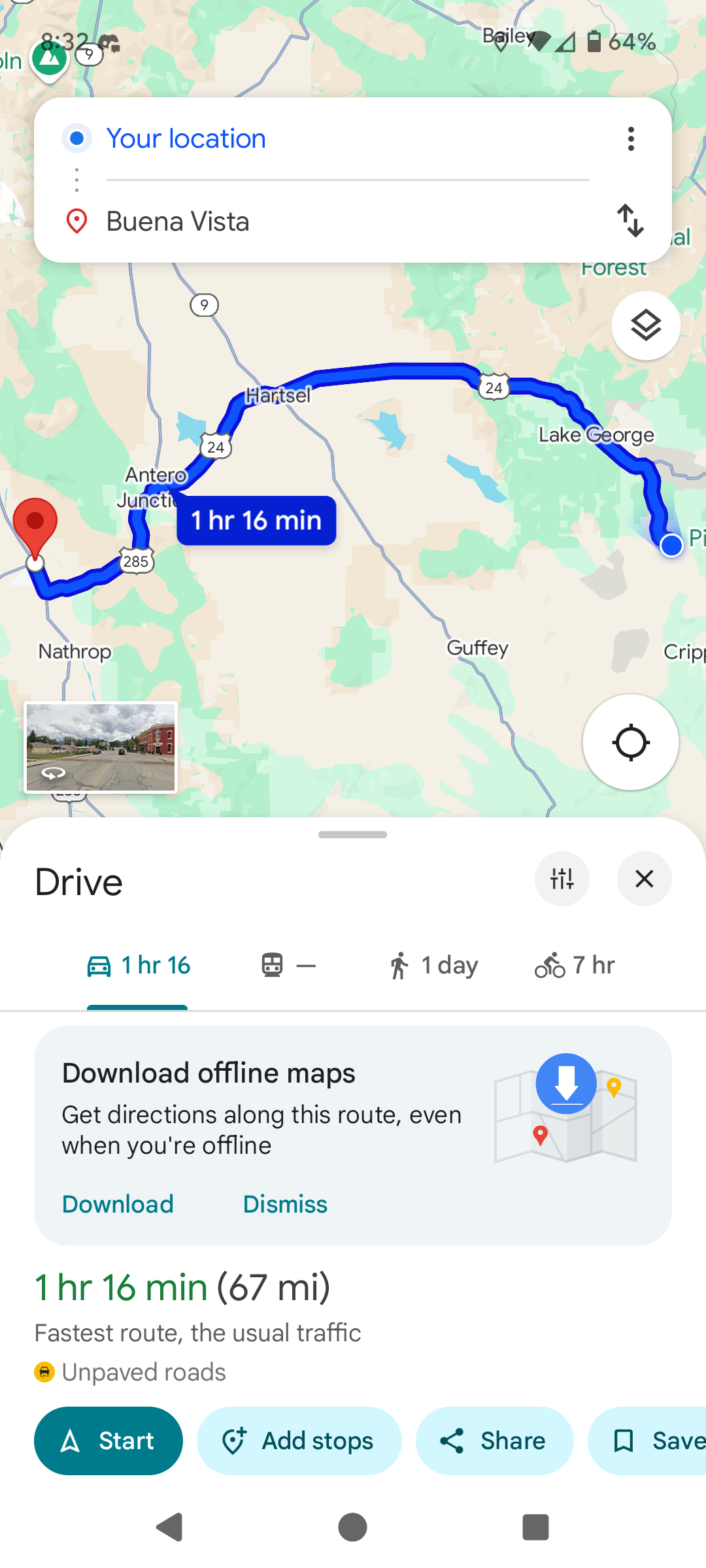The height and width of the screenshot is (1568, 706).
Task: Switch to walking directions 1 day
Action: (433, 966)
